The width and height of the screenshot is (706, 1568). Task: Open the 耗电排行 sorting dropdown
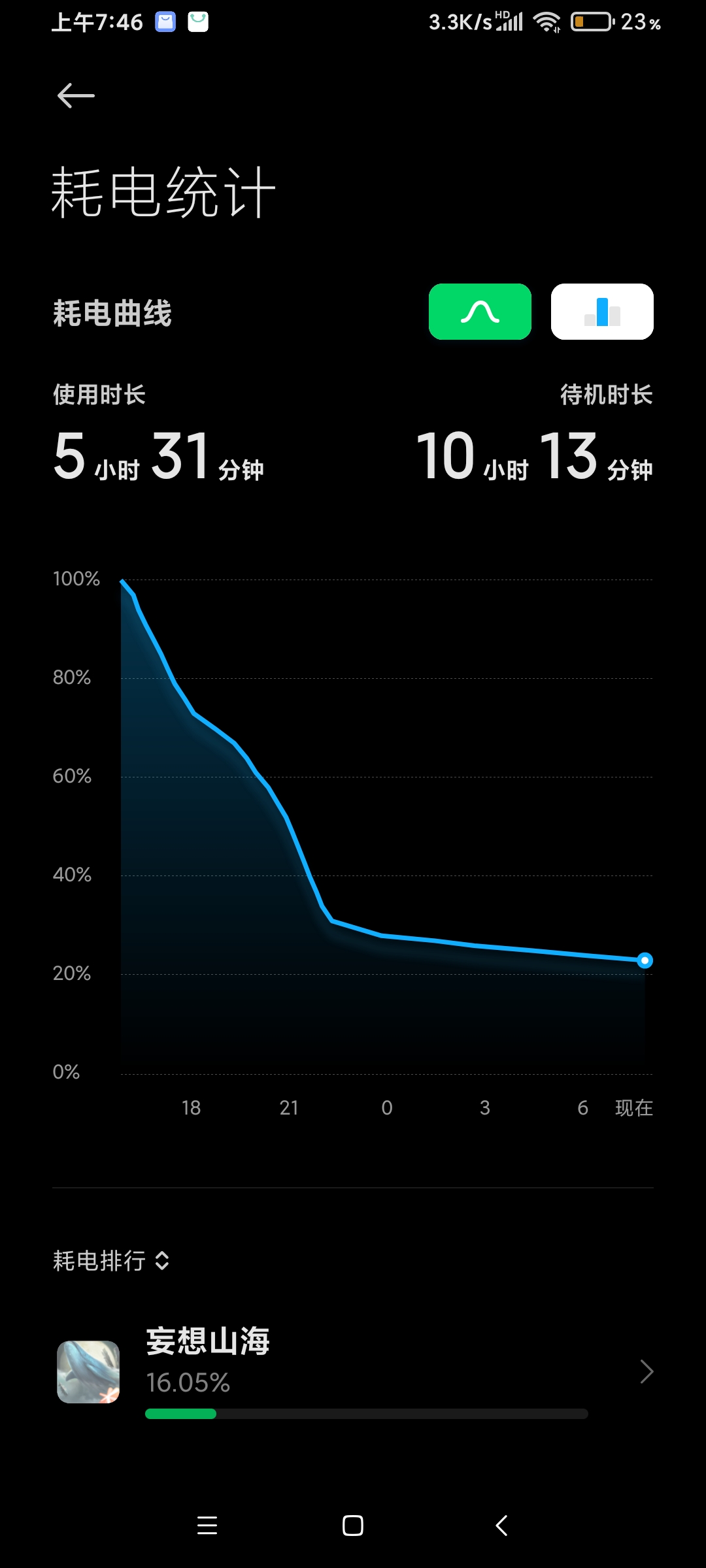tap(111, 1260)
